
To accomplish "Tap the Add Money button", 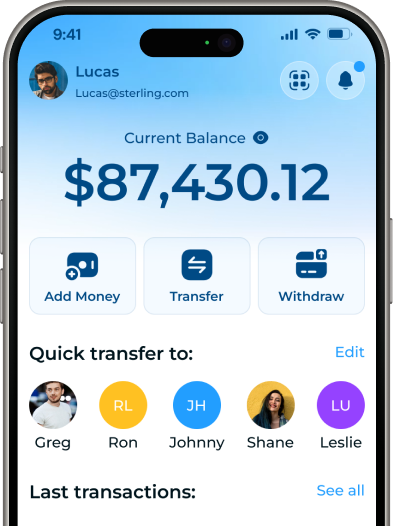I will tap(82, 276).
